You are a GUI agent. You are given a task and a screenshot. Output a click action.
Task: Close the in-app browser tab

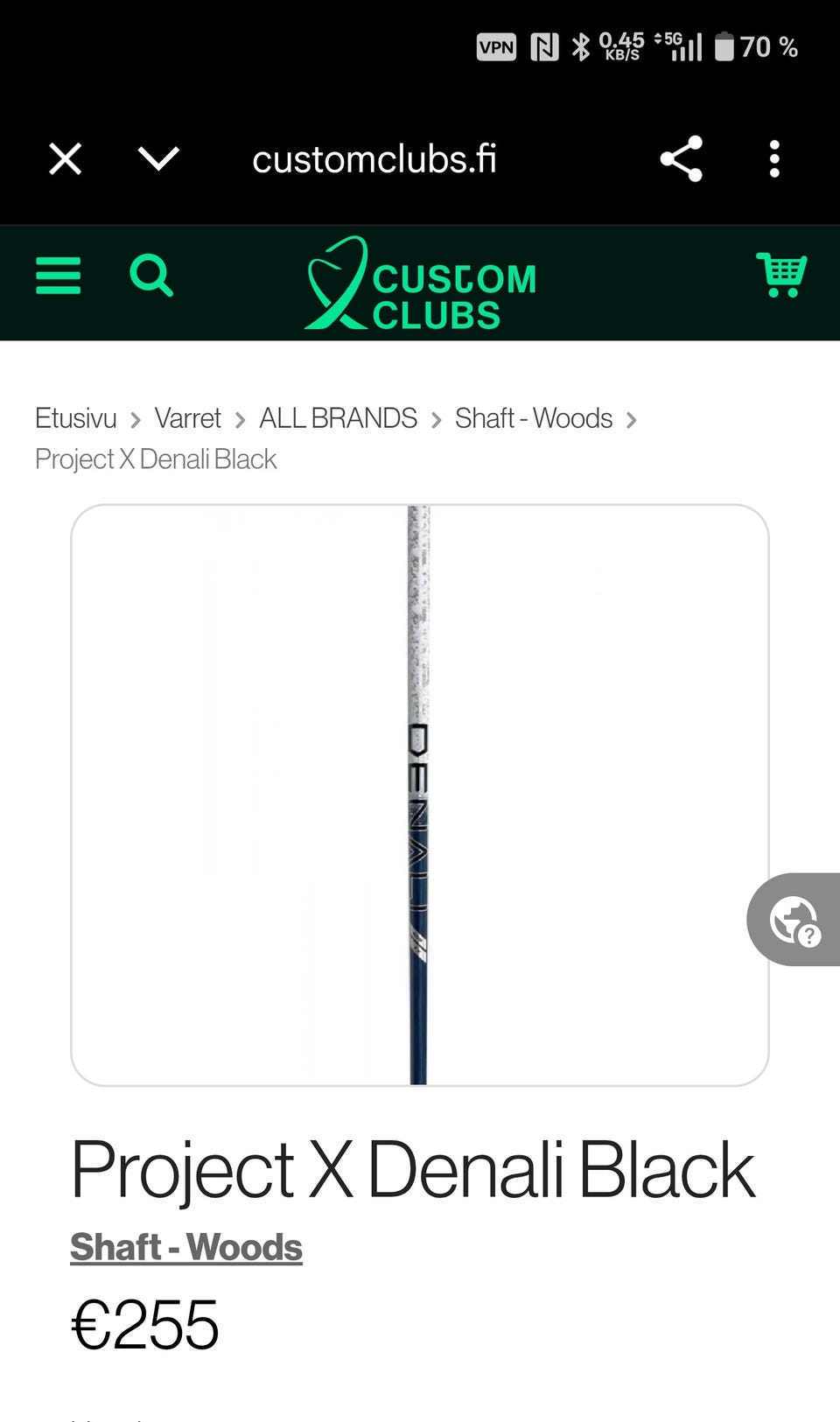coord(66,159)
